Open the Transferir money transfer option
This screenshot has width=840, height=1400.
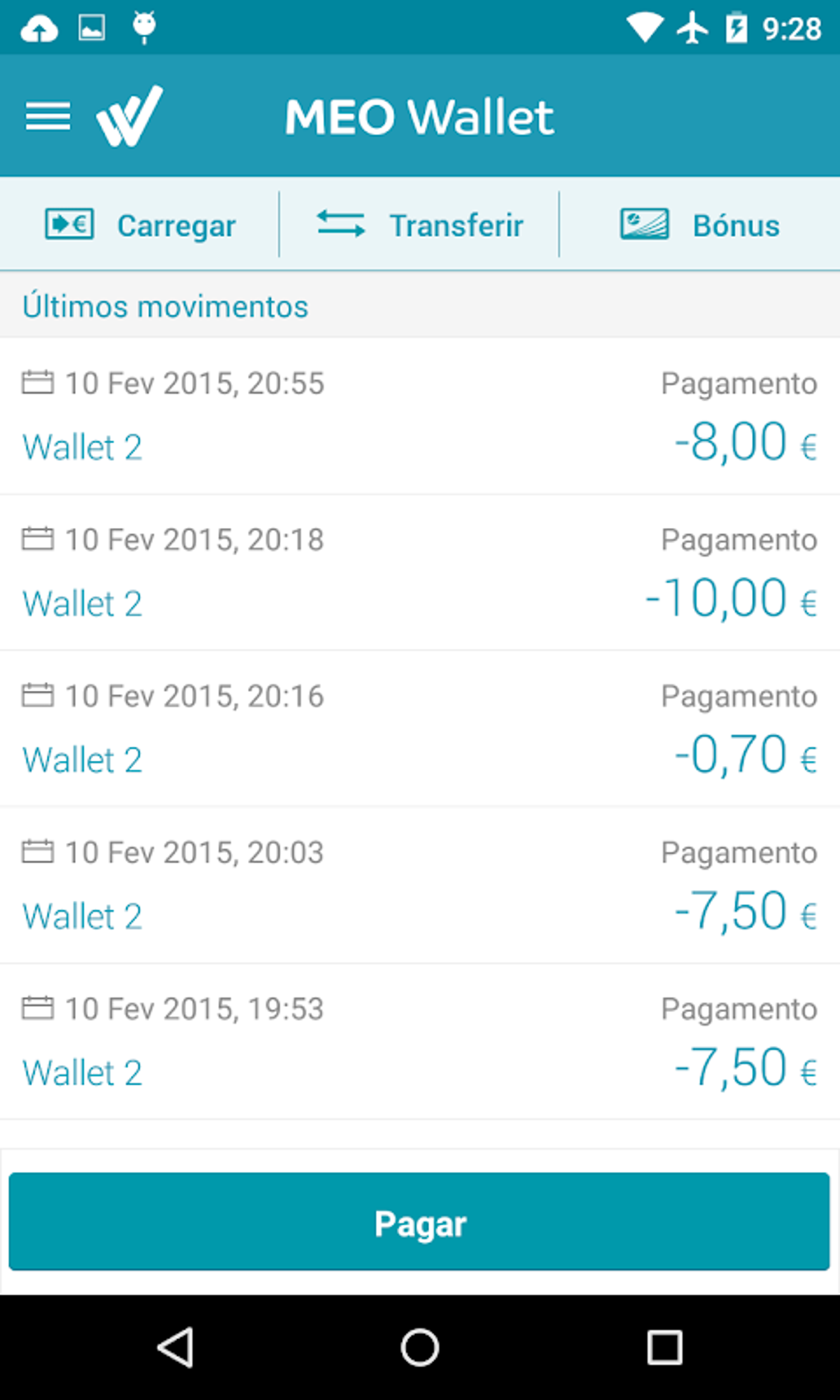tap(420, 225)
